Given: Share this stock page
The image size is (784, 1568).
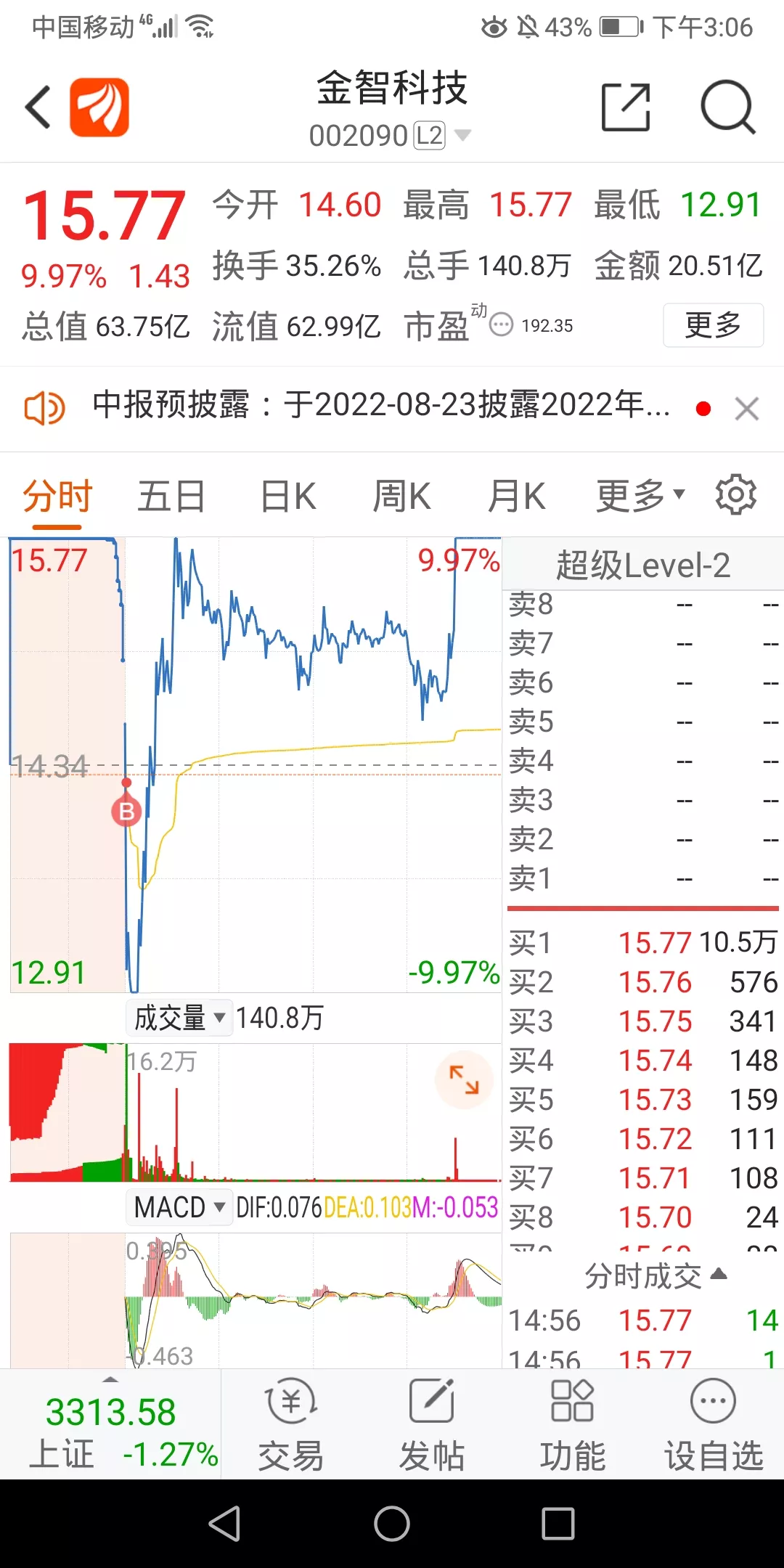Looking at the screenshot, I should click(x=626, y=107).
